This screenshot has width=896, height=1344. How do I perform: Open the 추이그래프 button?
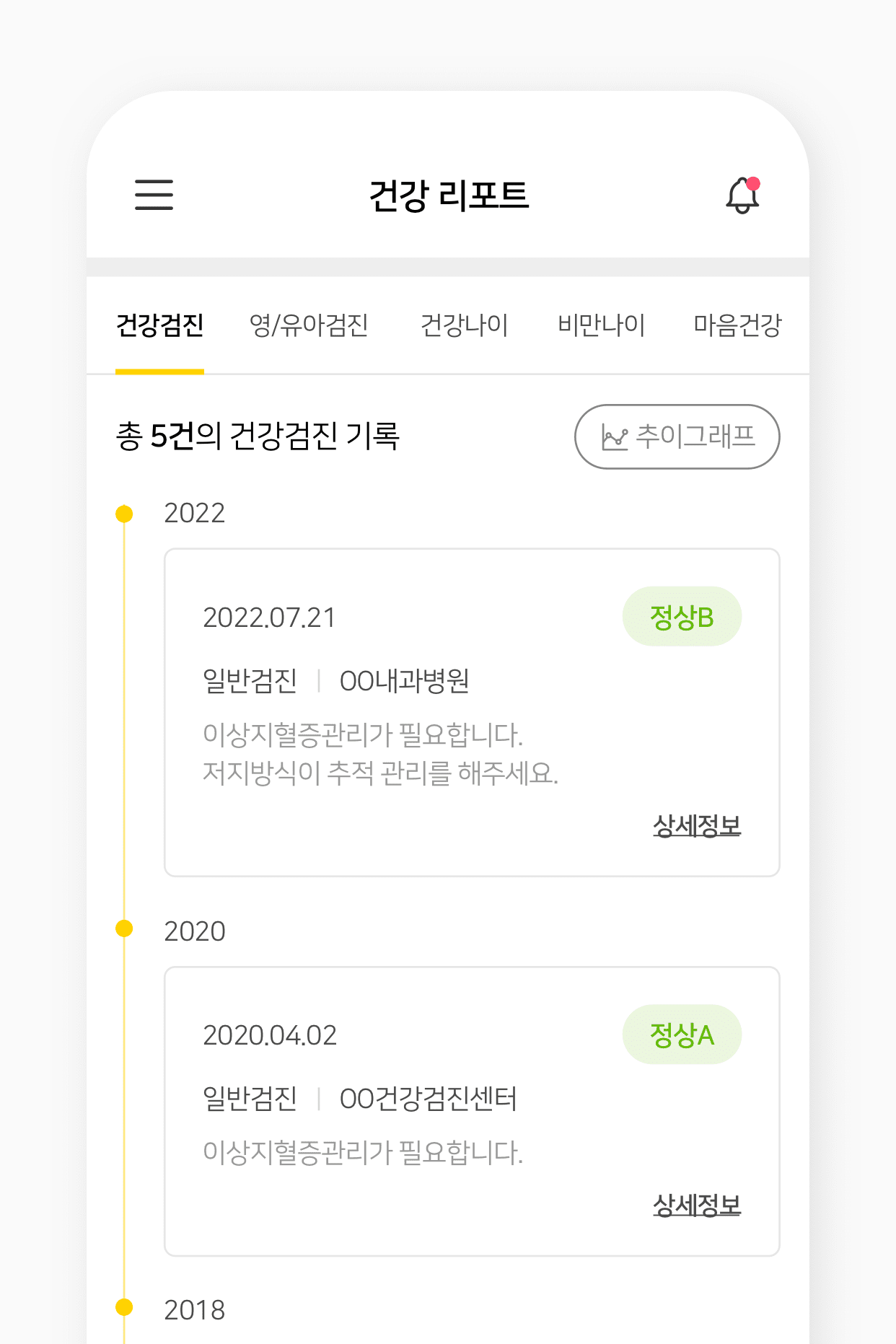pos(677,436)
